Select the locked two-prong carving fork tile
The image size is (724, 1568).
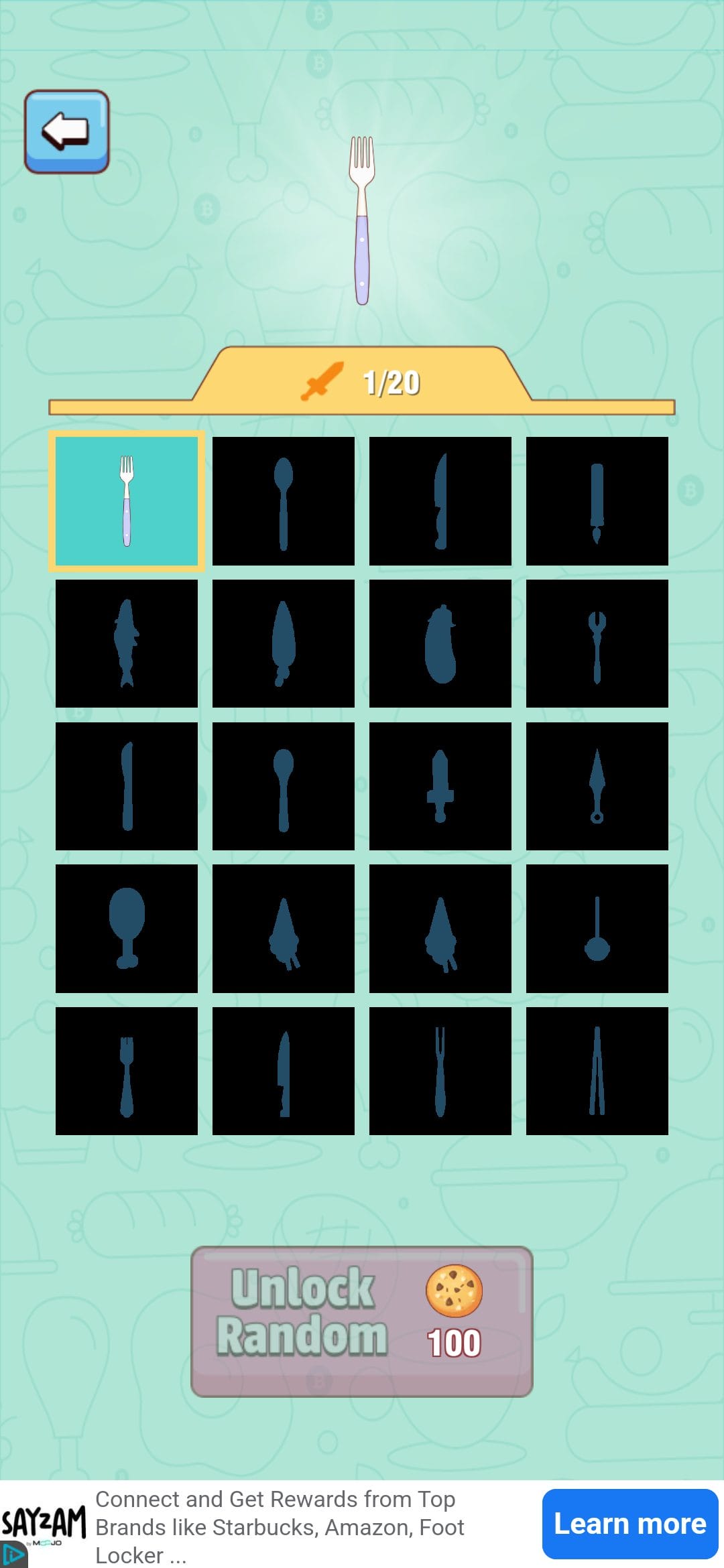(x=440, y=1071)
